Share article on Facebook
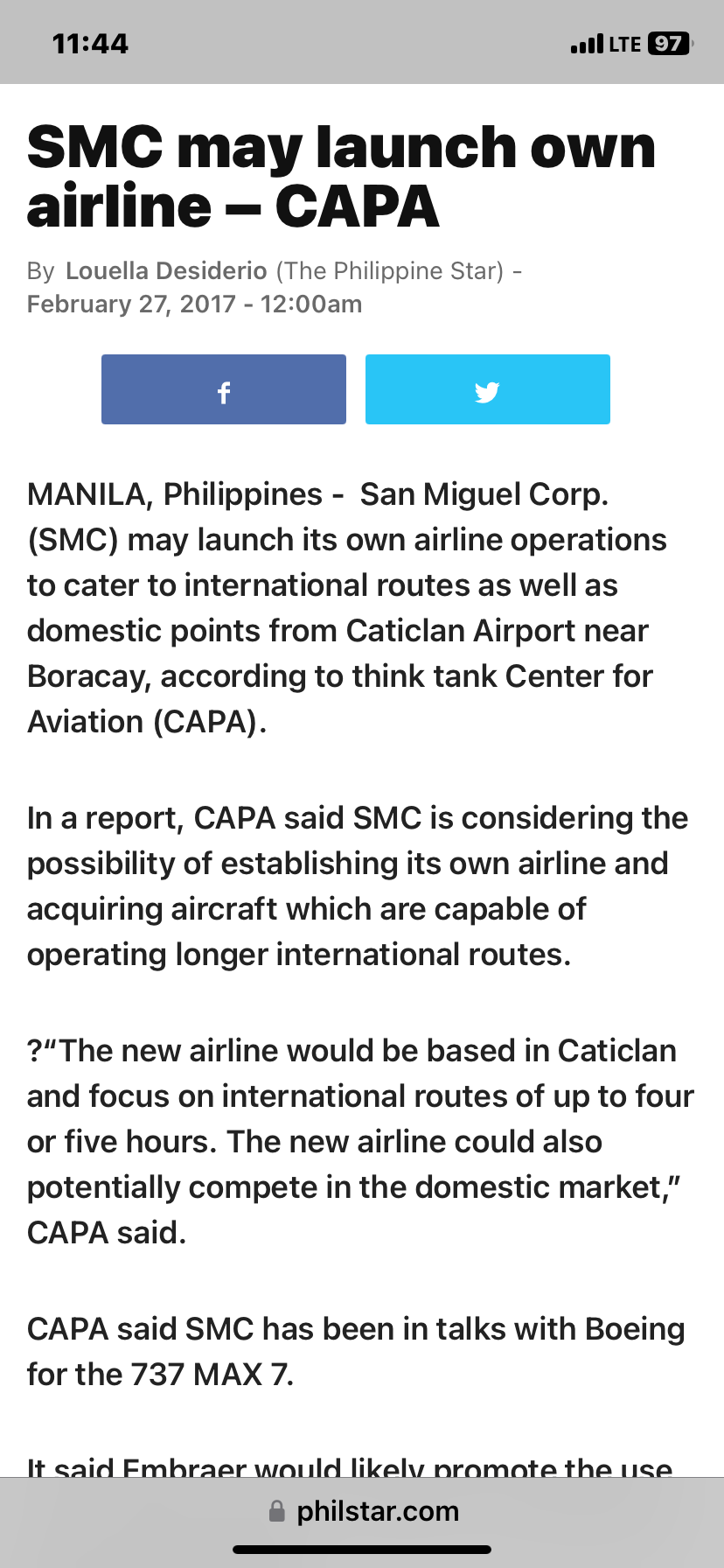Viewport: 724px width, 1568px height. tap(224, 389)
